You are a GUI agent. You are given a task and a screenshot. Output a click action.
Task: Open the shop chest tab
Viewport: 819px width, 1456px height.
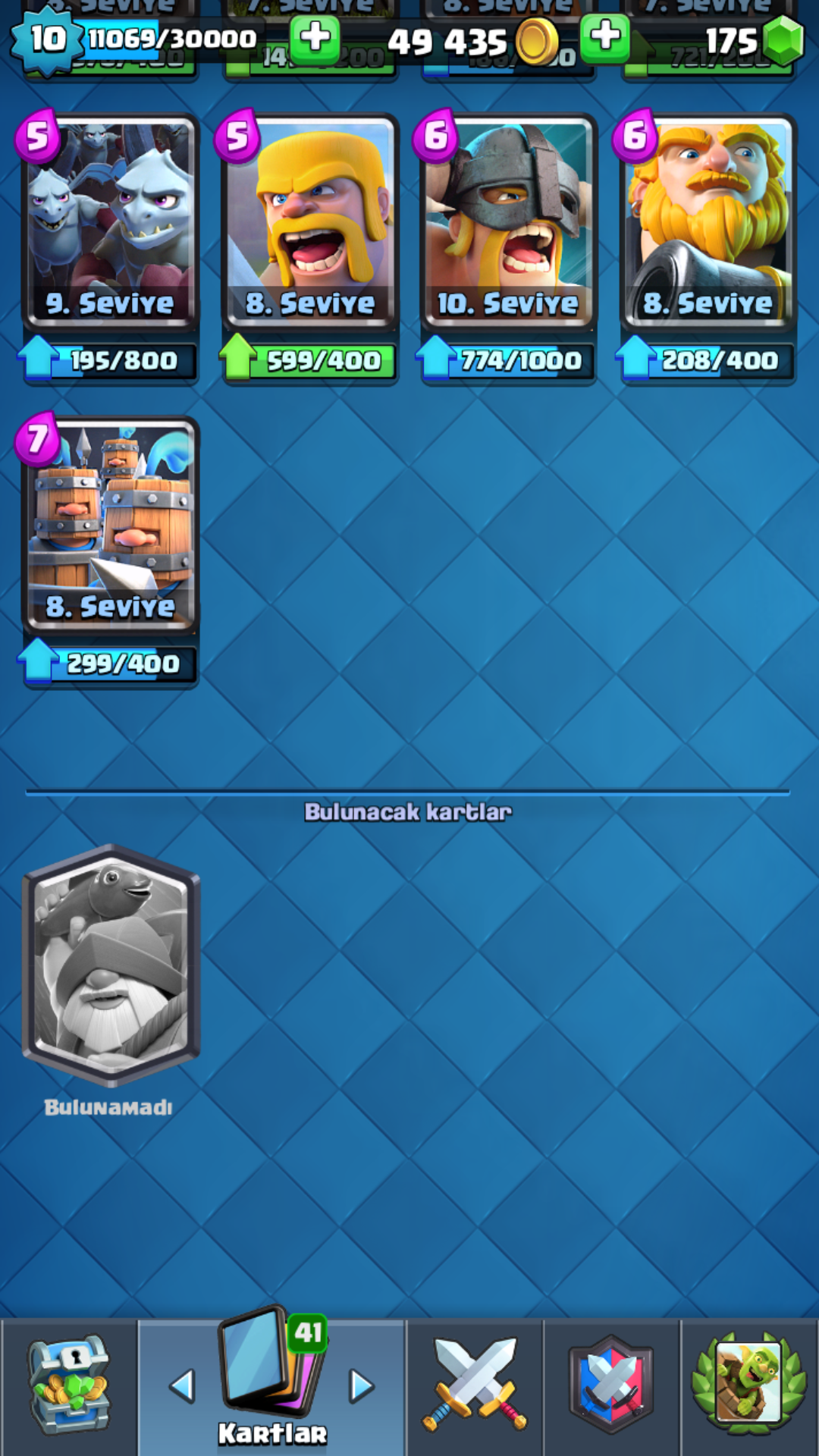tap(69, 1387)
